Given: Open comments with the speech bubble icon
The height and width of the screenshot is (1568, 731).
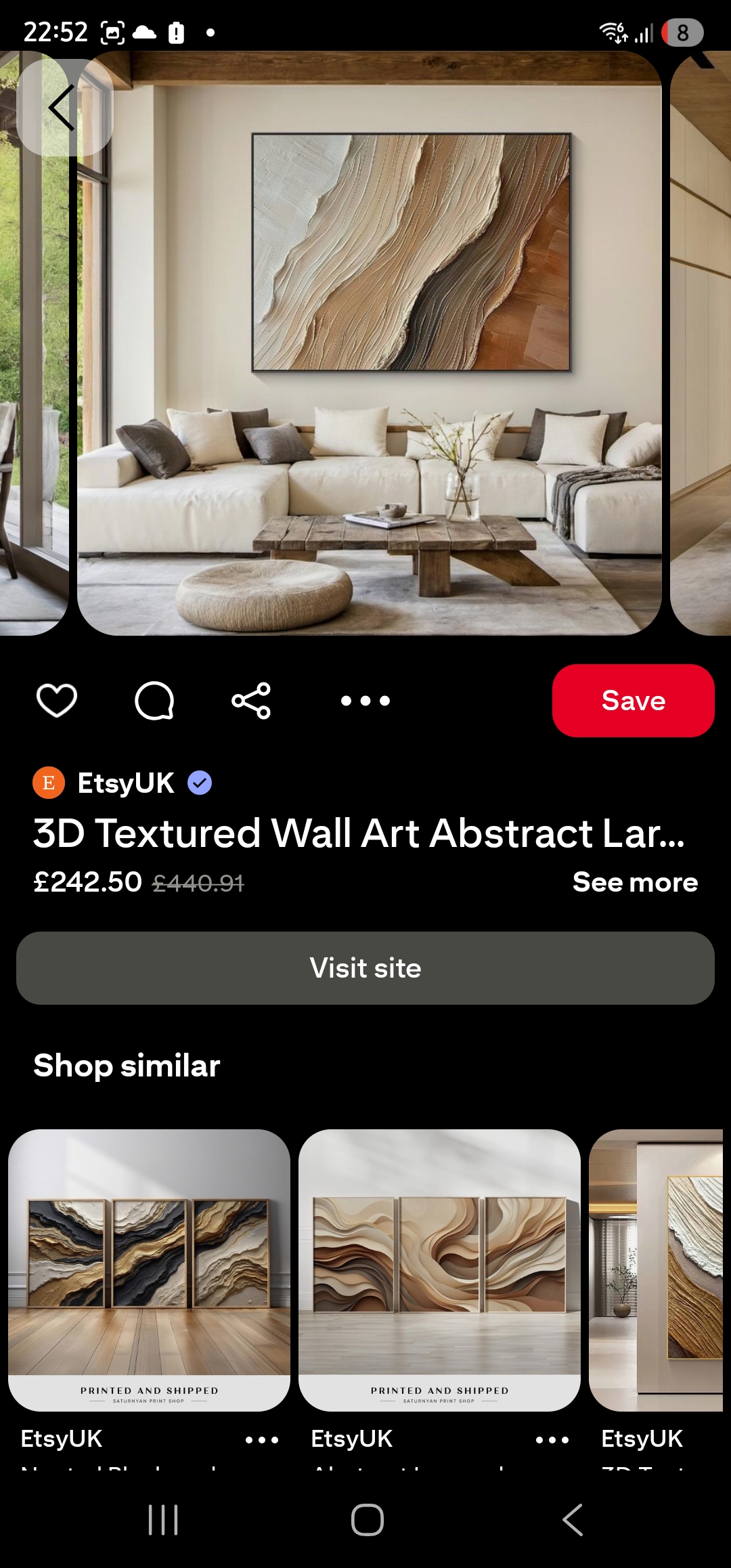Looking at the screenshot, I should [x=154, y=700].
